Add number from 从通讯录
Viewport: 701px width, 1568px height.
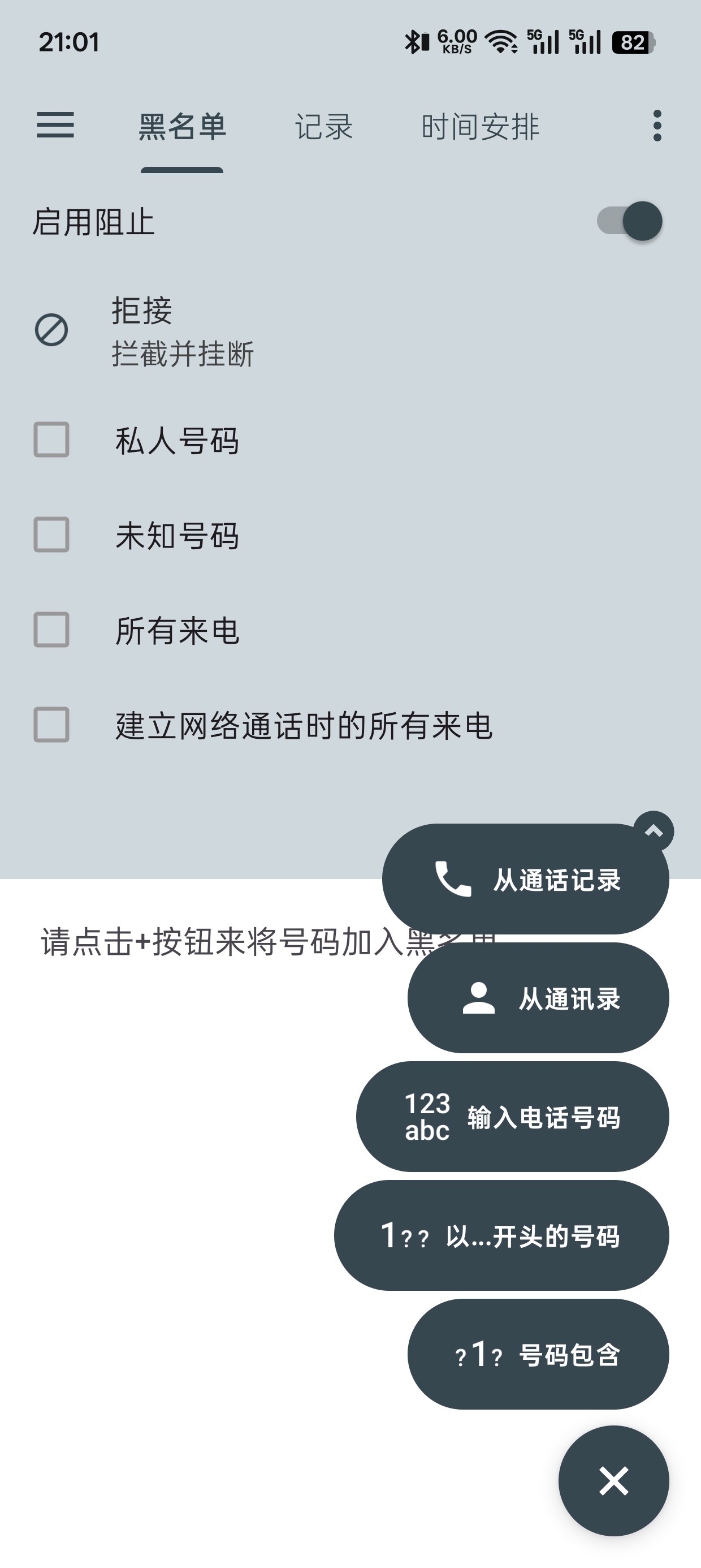click(538, 998)
